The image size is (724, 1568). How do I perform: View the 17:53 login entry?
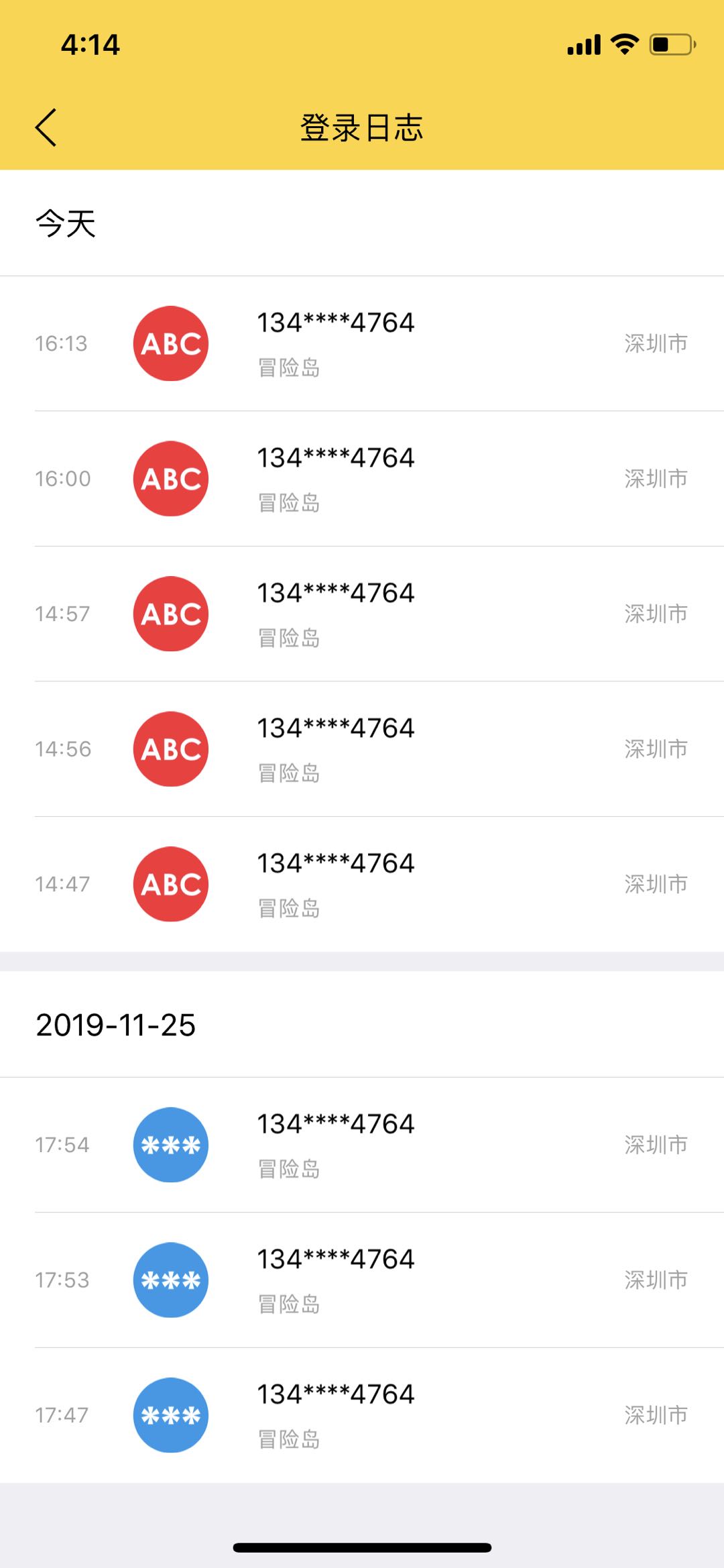coord(362,1280)
